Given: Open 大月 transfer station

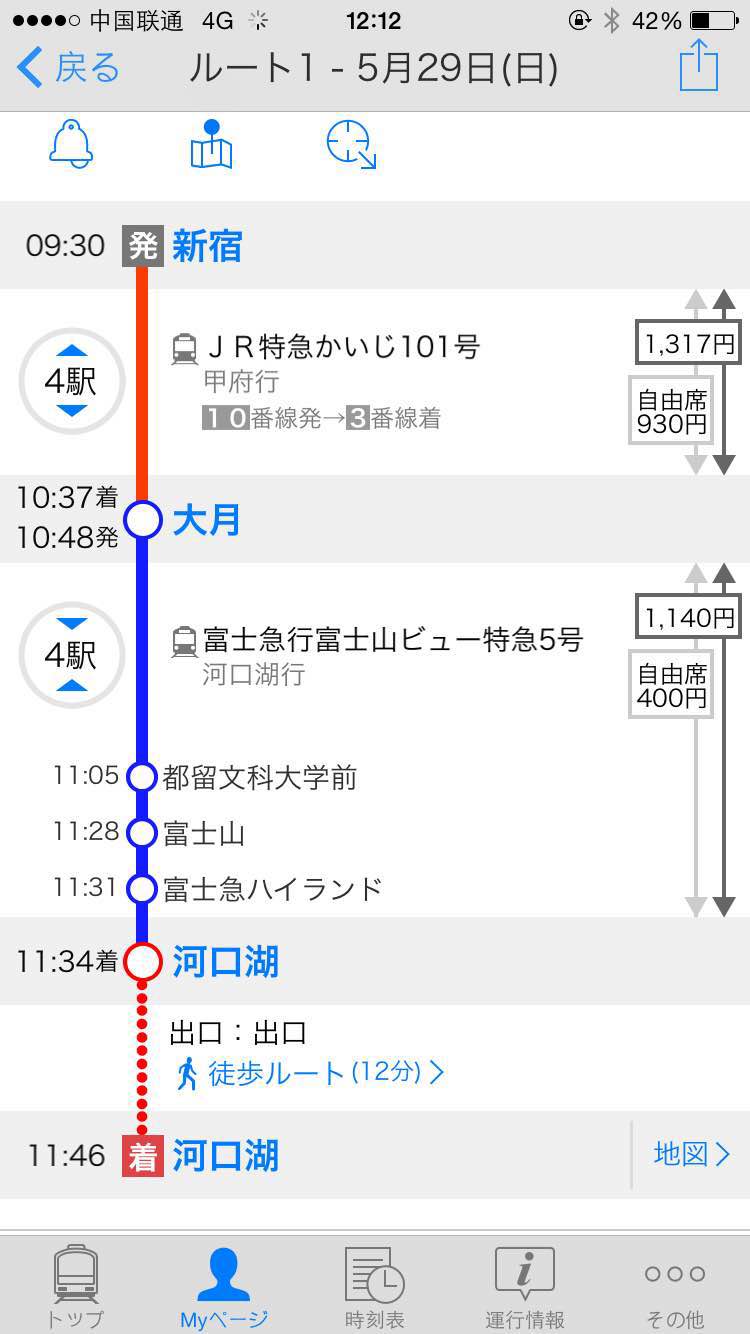Looking at the screenshot, I should 206,520.
